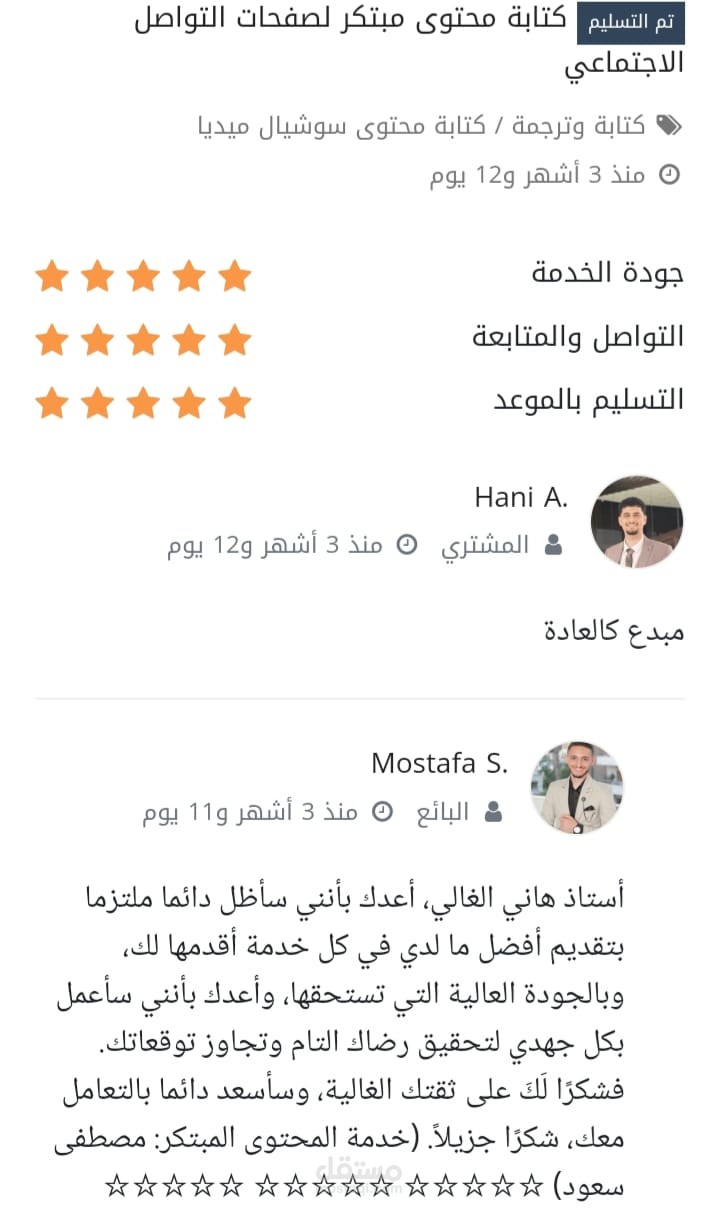Open Mostafa S.'s profile name

pos(439,764)
